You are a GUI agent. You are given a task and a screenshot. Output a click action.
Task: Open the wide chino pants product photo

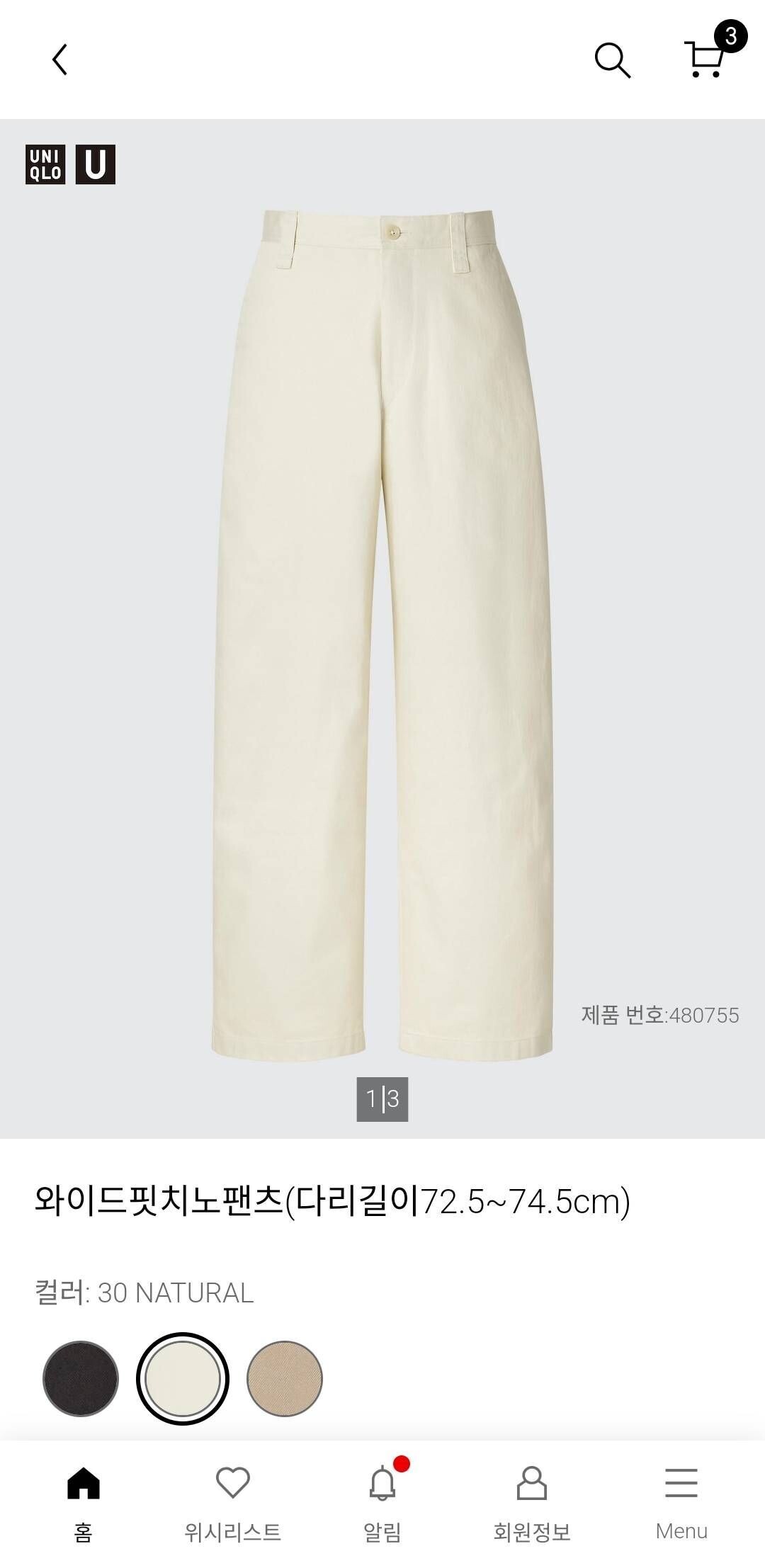tap(382, 634)
